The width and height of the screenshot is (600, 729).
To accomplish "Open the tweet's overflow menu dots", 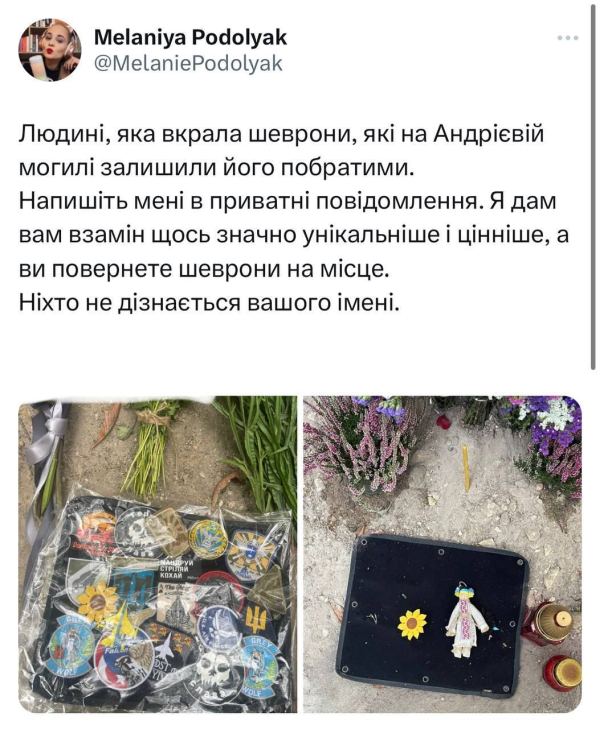I will [x=567, y=37].
